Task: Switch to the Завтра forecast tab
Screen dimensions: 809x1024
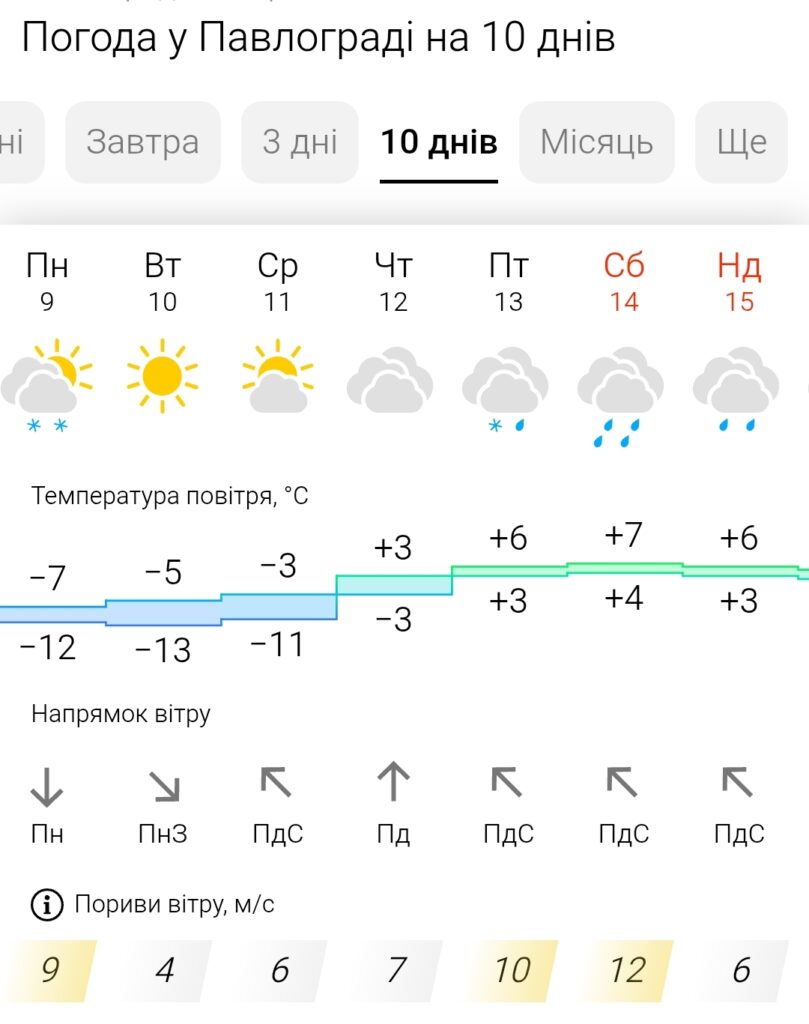Action: [142, 142]
